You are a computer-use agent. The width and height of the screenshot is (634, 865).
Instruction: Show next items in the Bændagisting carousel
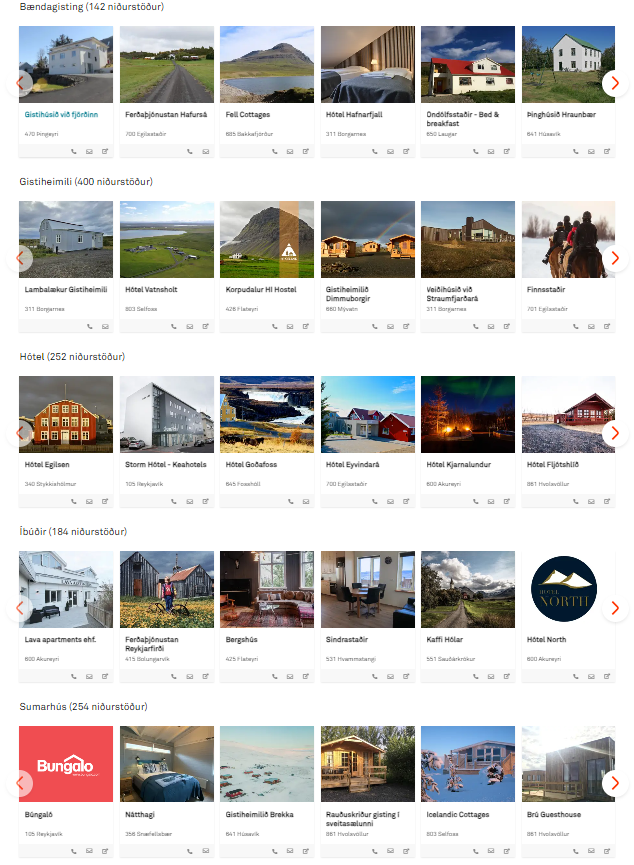click(x=615, y=84)
